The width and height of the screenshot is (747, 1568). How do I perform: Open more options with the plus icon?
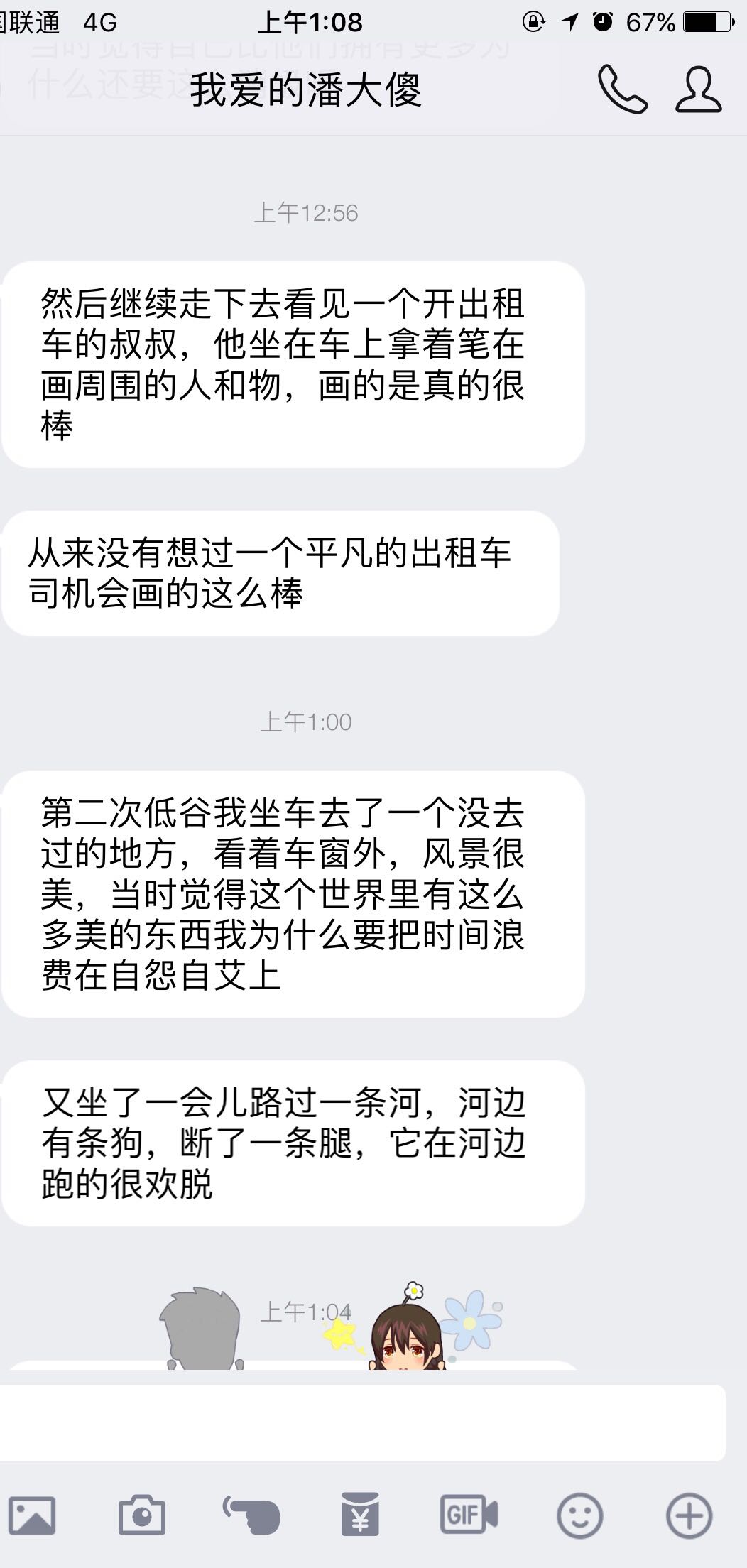tap(689, 1515)
